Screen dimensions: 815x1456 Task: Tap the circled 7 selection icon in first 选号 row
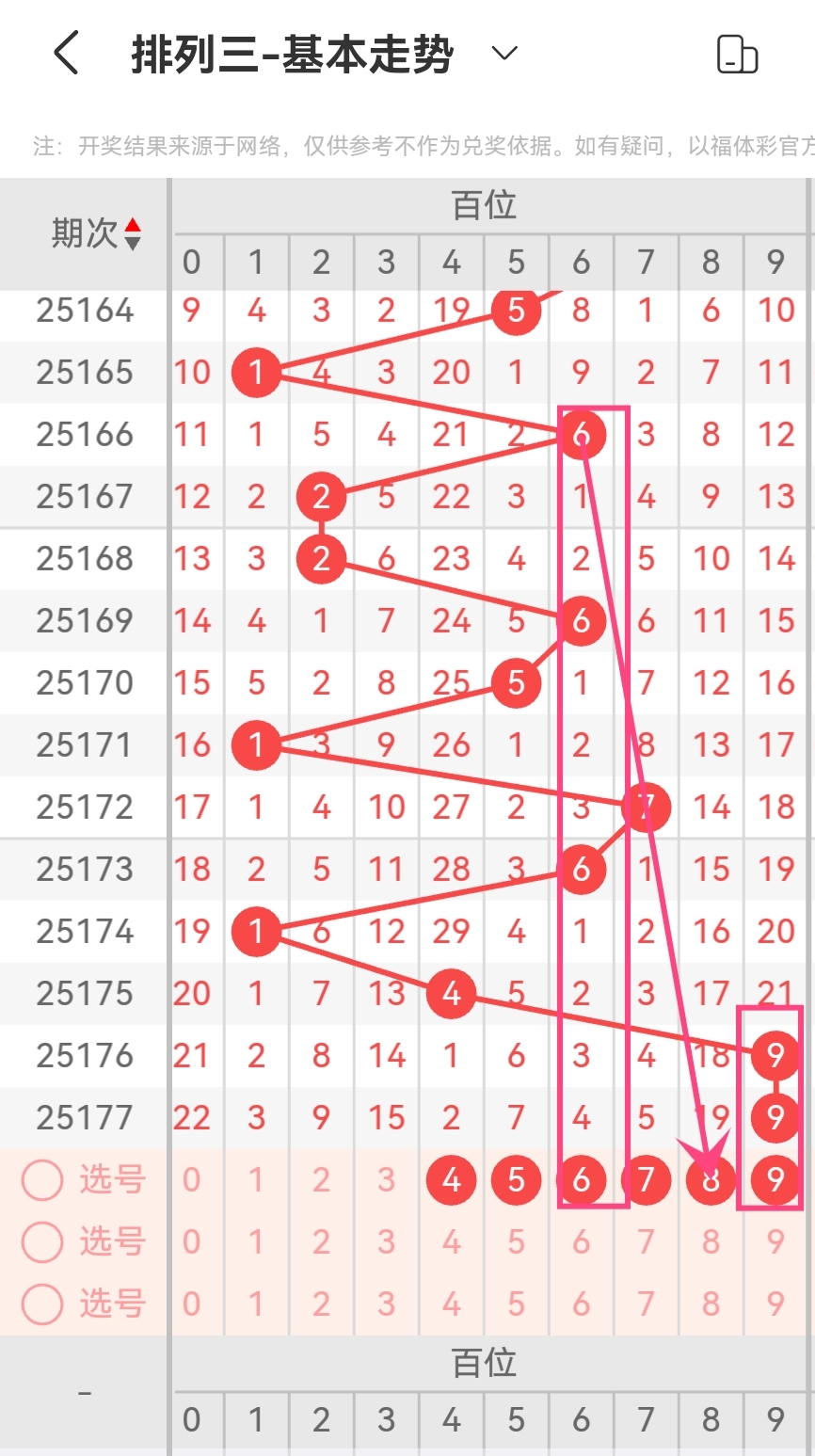point(646,1179)
